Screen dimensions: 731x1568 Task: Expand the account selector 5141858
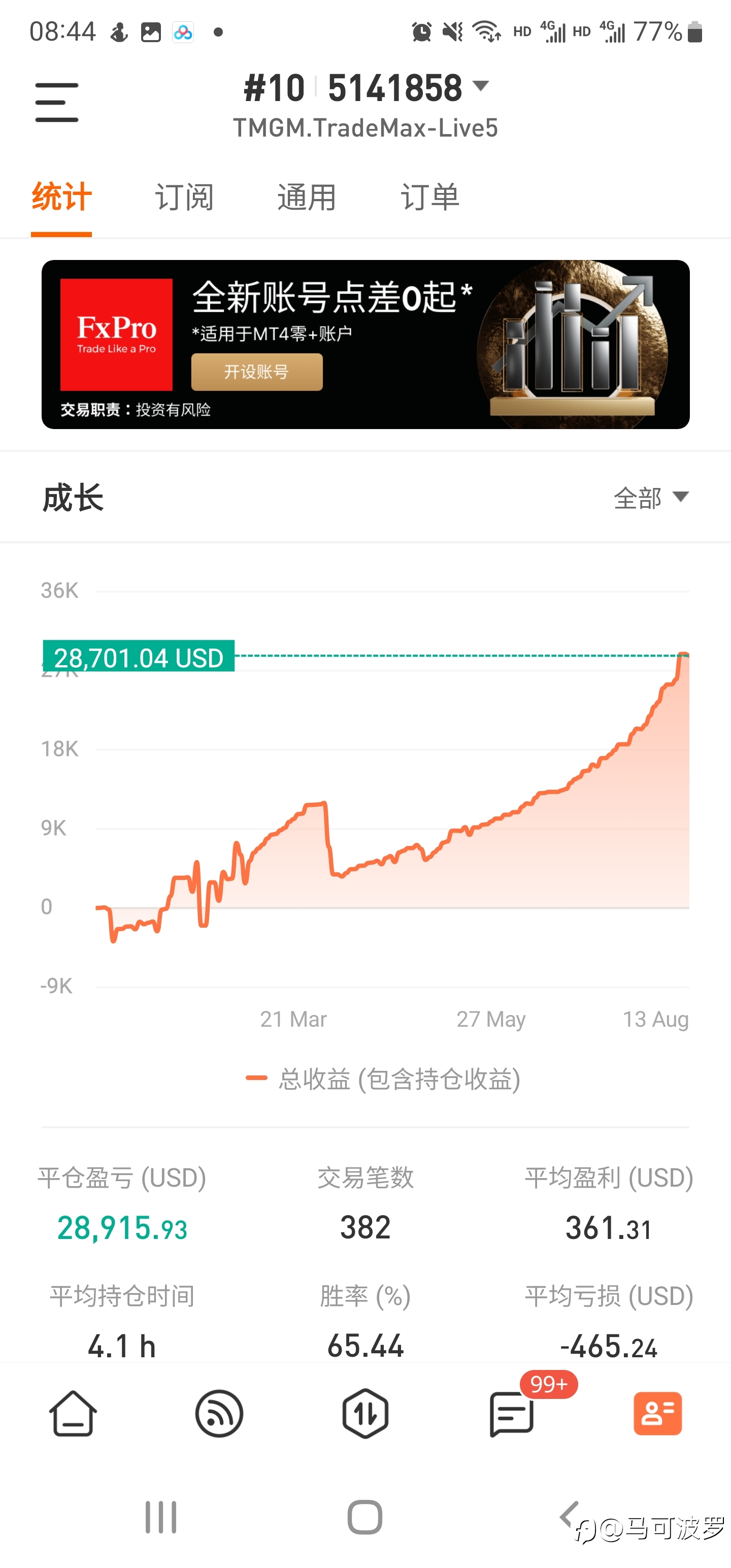click(409, 88)
